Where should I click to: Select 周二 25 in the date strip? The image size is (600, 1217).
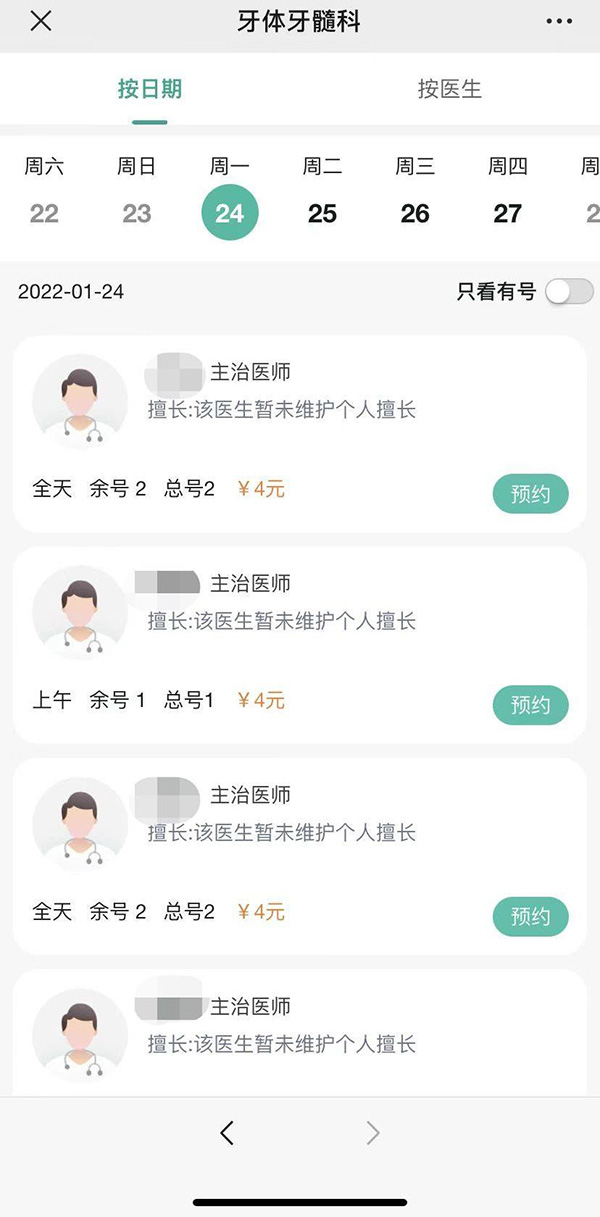pos(322,191)
